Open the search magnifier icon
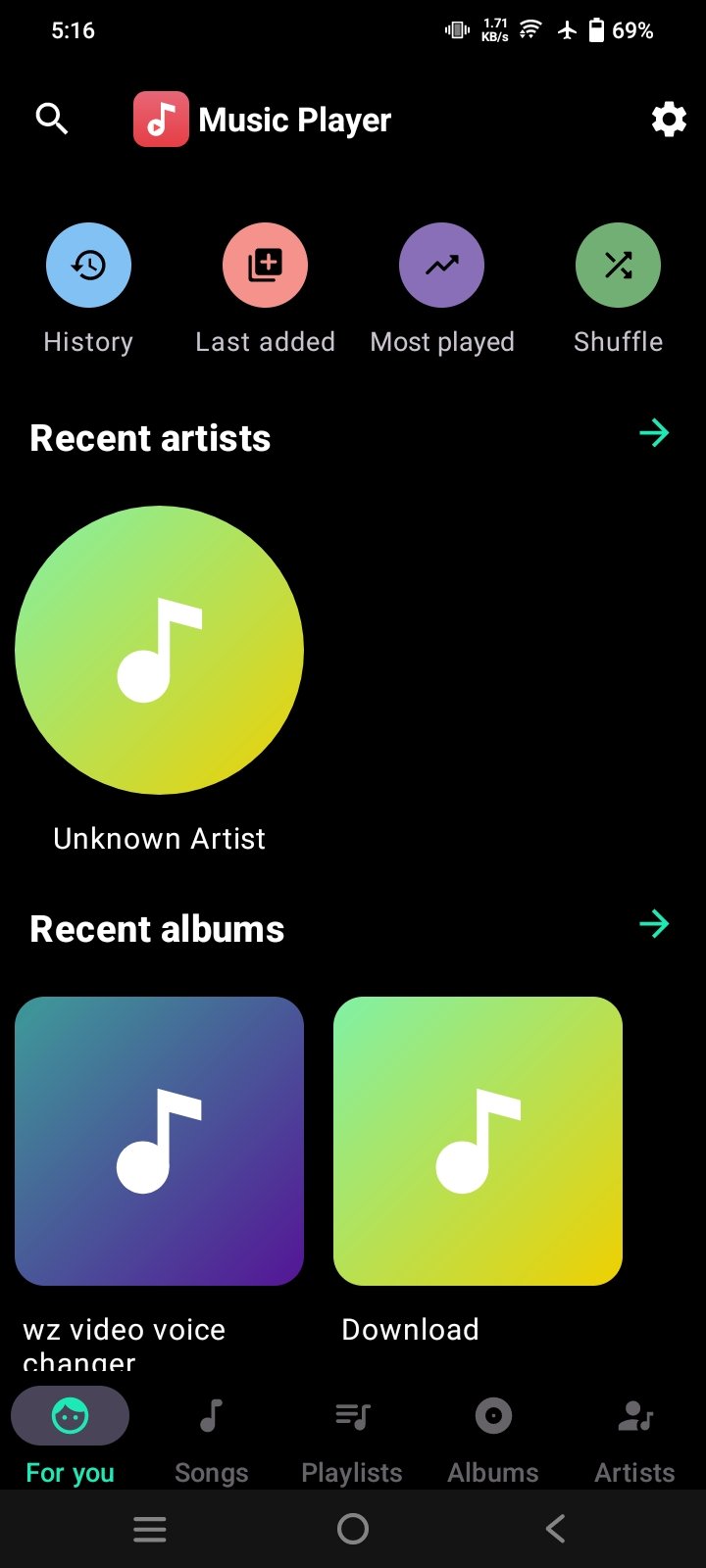The width and height of the screenshot is (706, 1568). [x=52, y=120]
